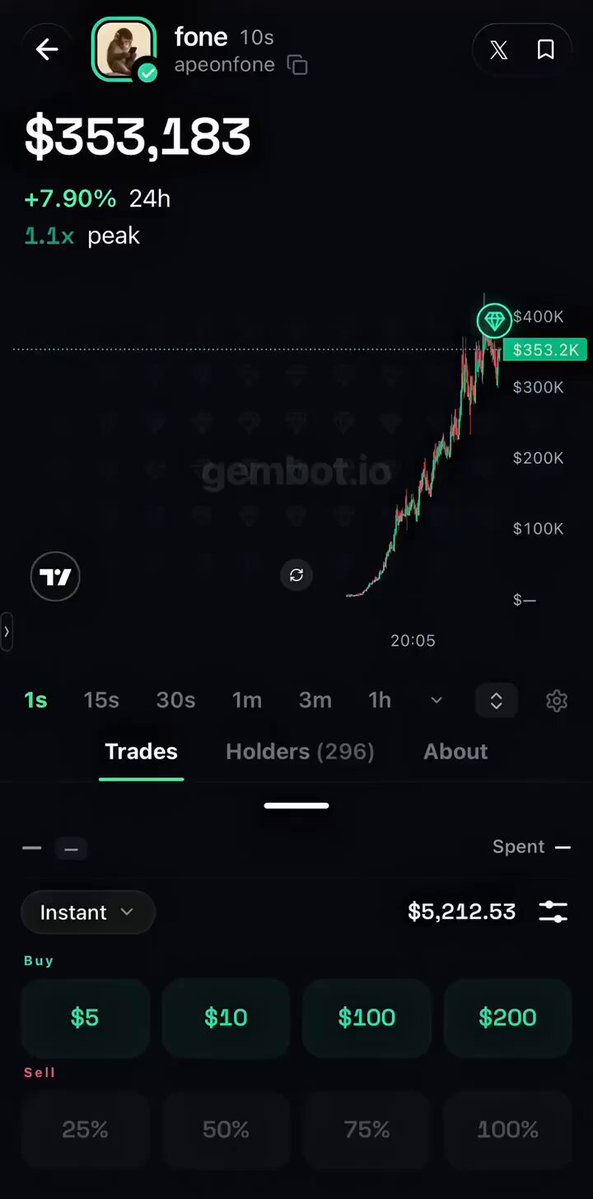Image resolution: width=593 pixels, height=1199 pixels.
Task: Buy $5 of fone
Action: coord(85,1018)
